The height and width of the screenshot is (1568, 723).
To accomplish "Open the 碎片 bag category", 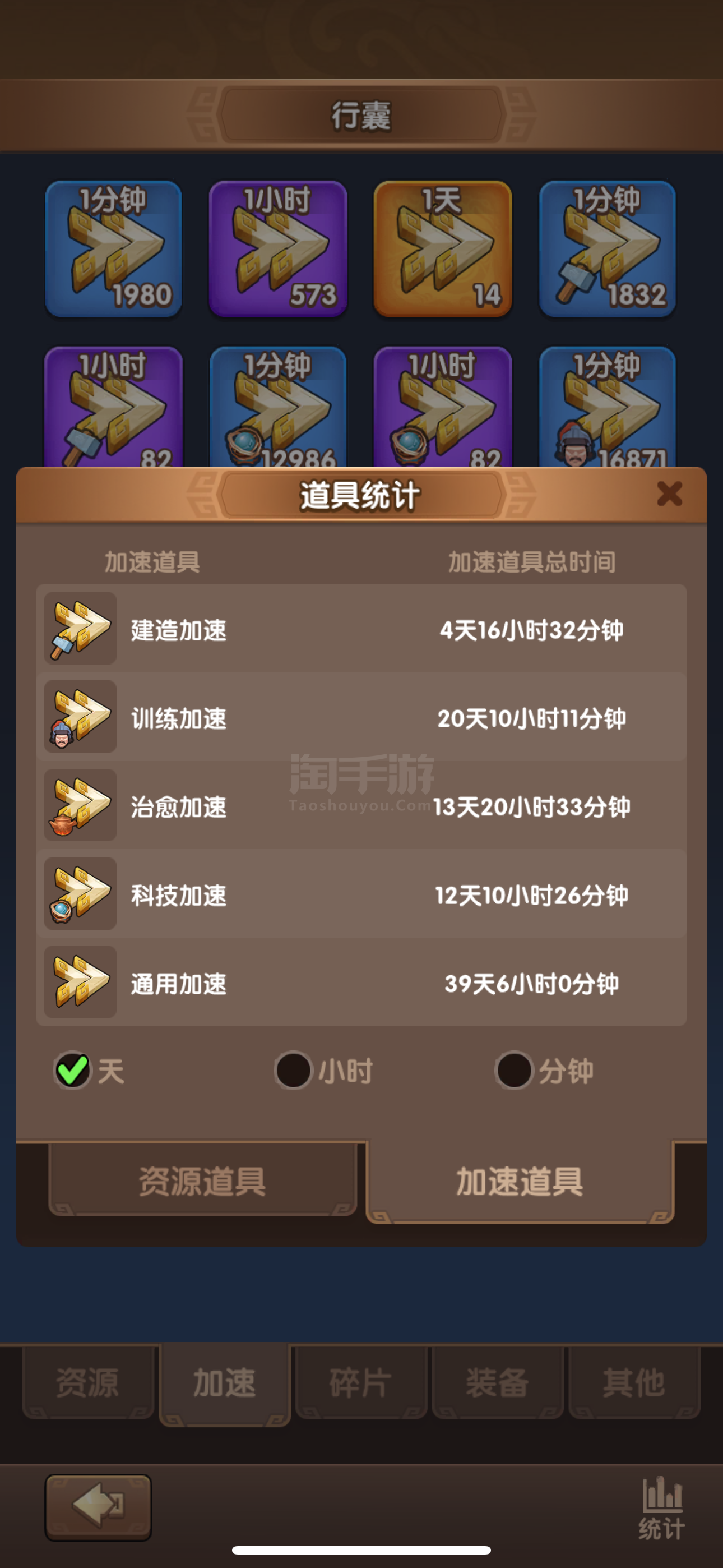I will click(361, 1382).
